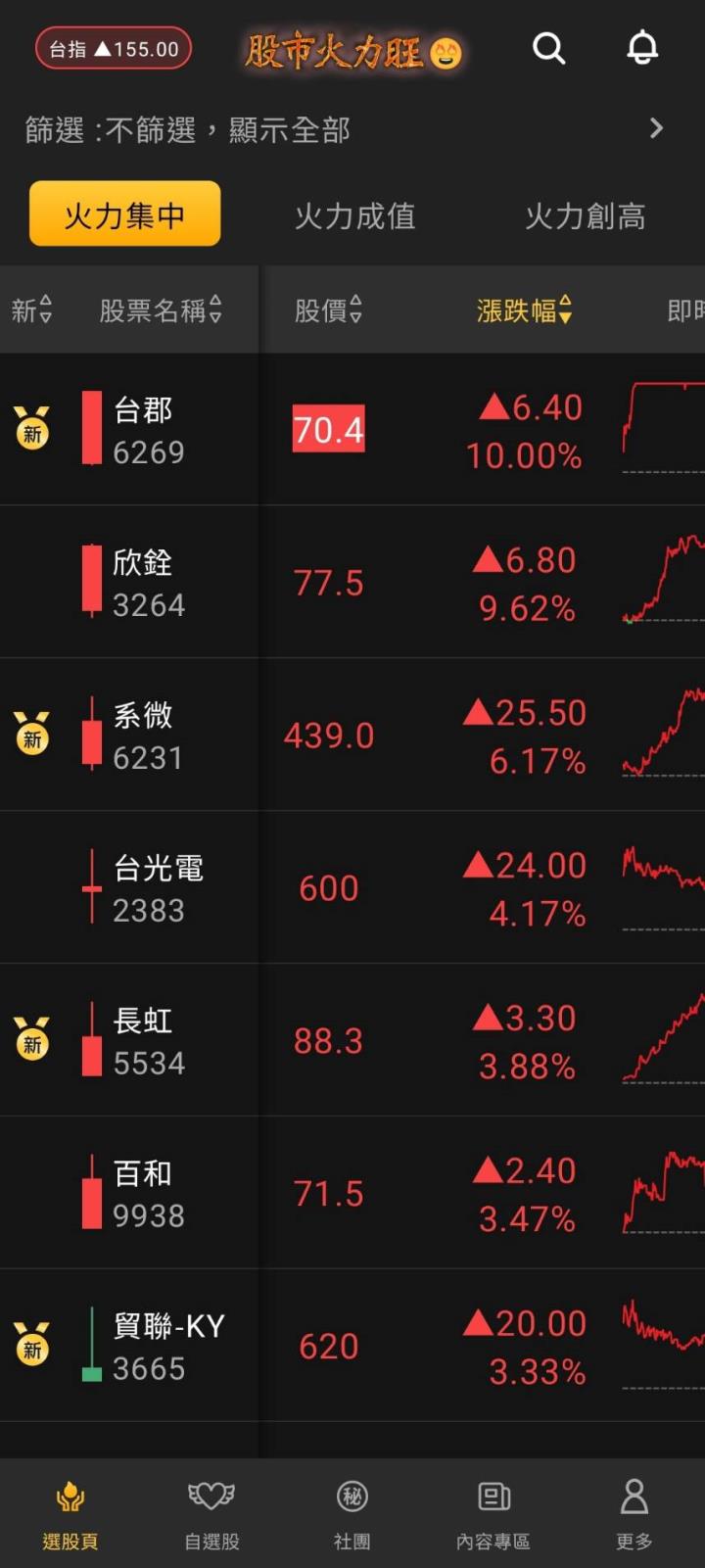The height and width of the screenshot is (1568, 705).
Task: Select the 火力集中 tab
Action: pyautogui.click(x=124, y=214)
